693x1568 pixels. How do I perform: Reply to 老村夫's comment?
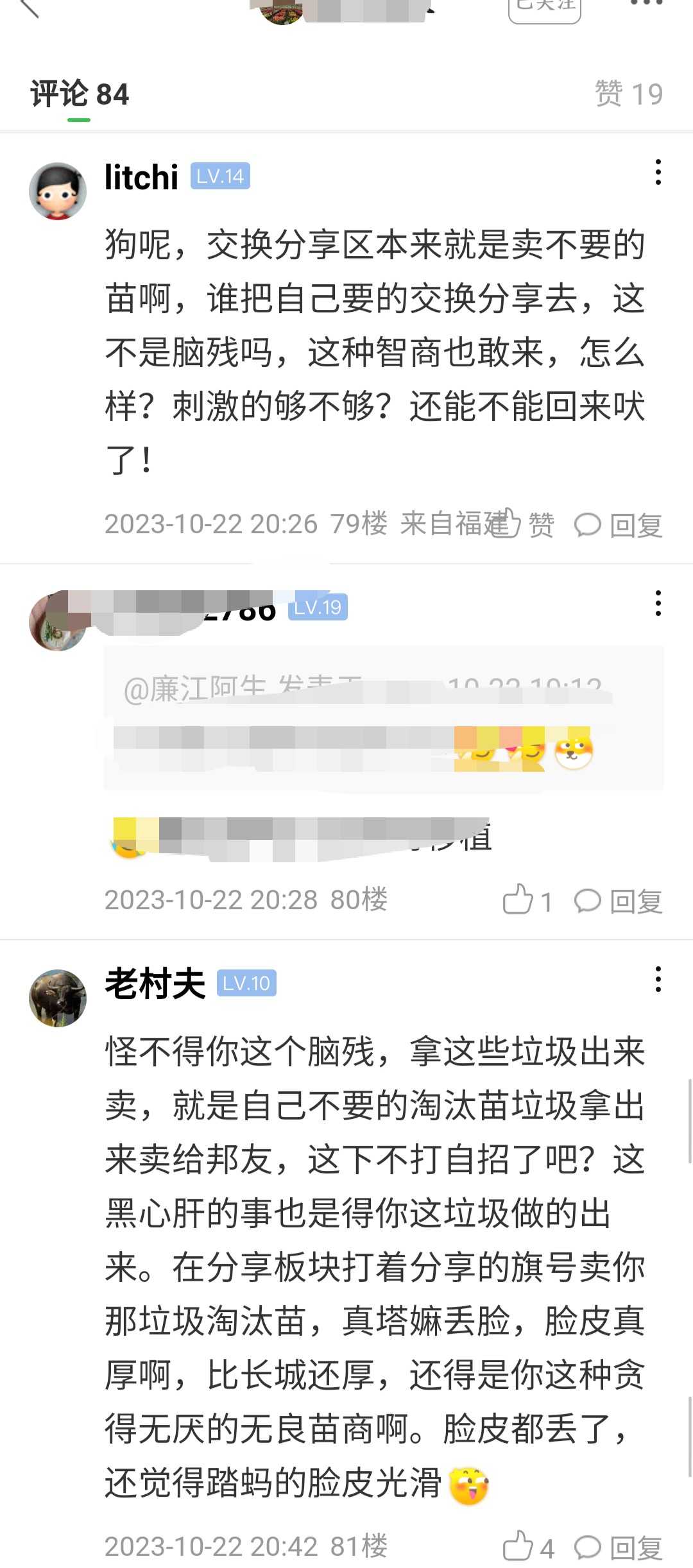619,1548
